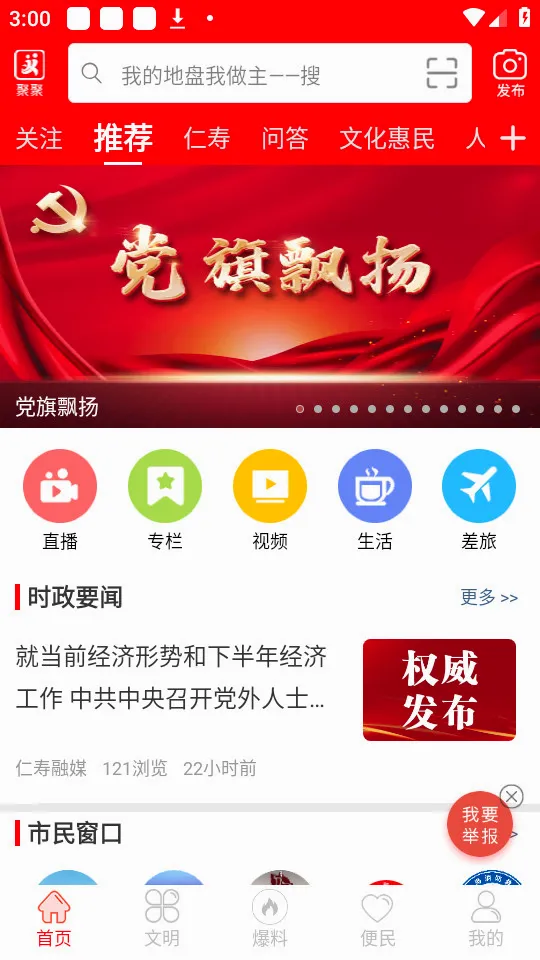Select the 问答 tab
540x960 pixels.
[285, 138]
